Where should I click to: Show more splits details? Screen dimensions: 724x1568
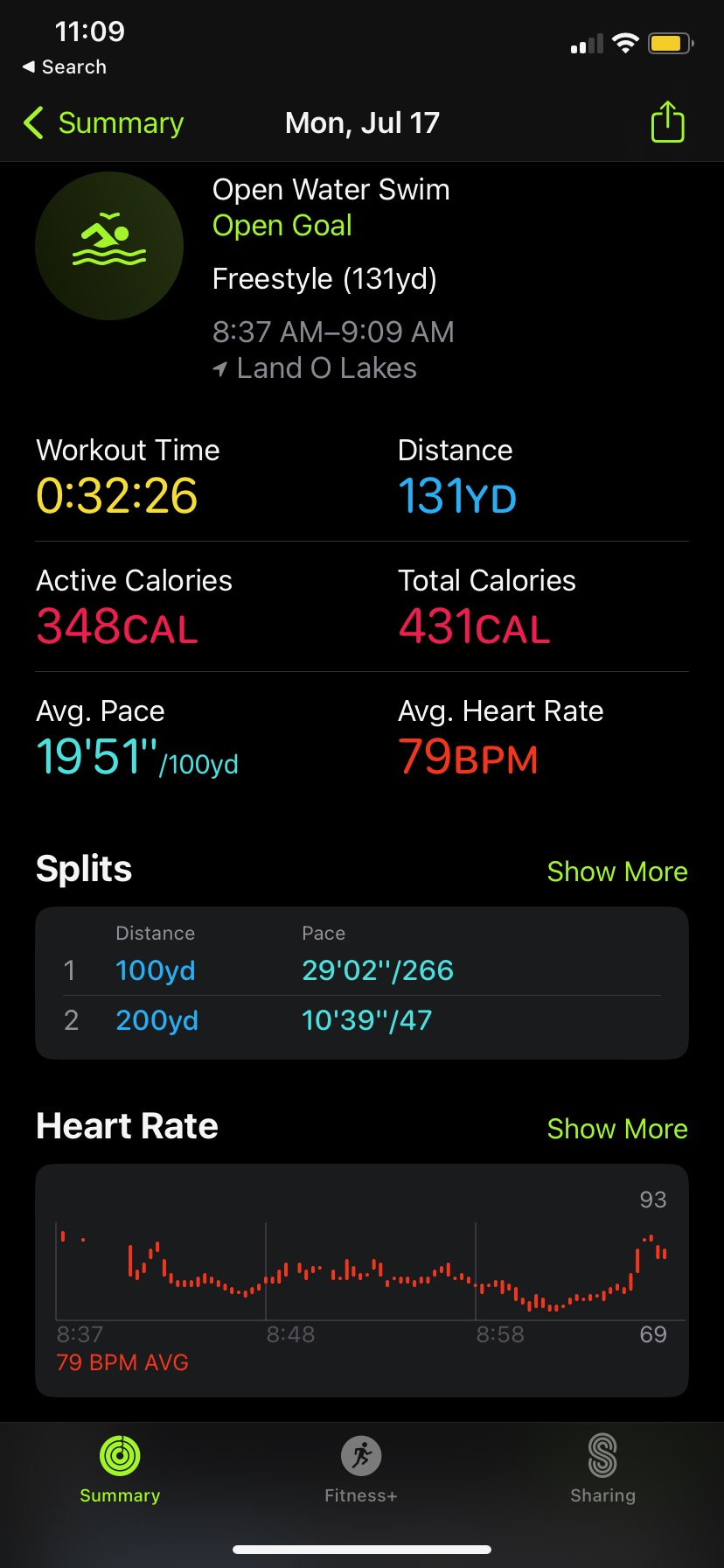tap(616, 871)
